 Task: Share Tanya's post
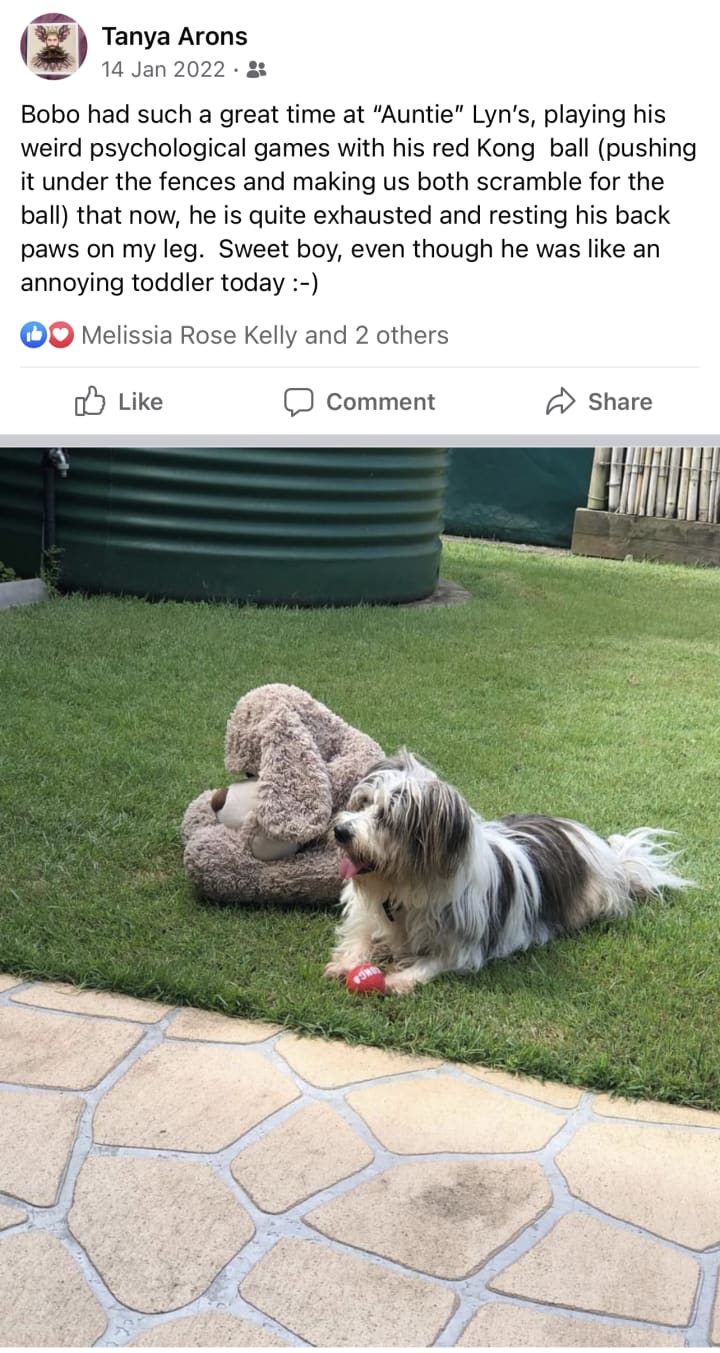click(599, 402)
